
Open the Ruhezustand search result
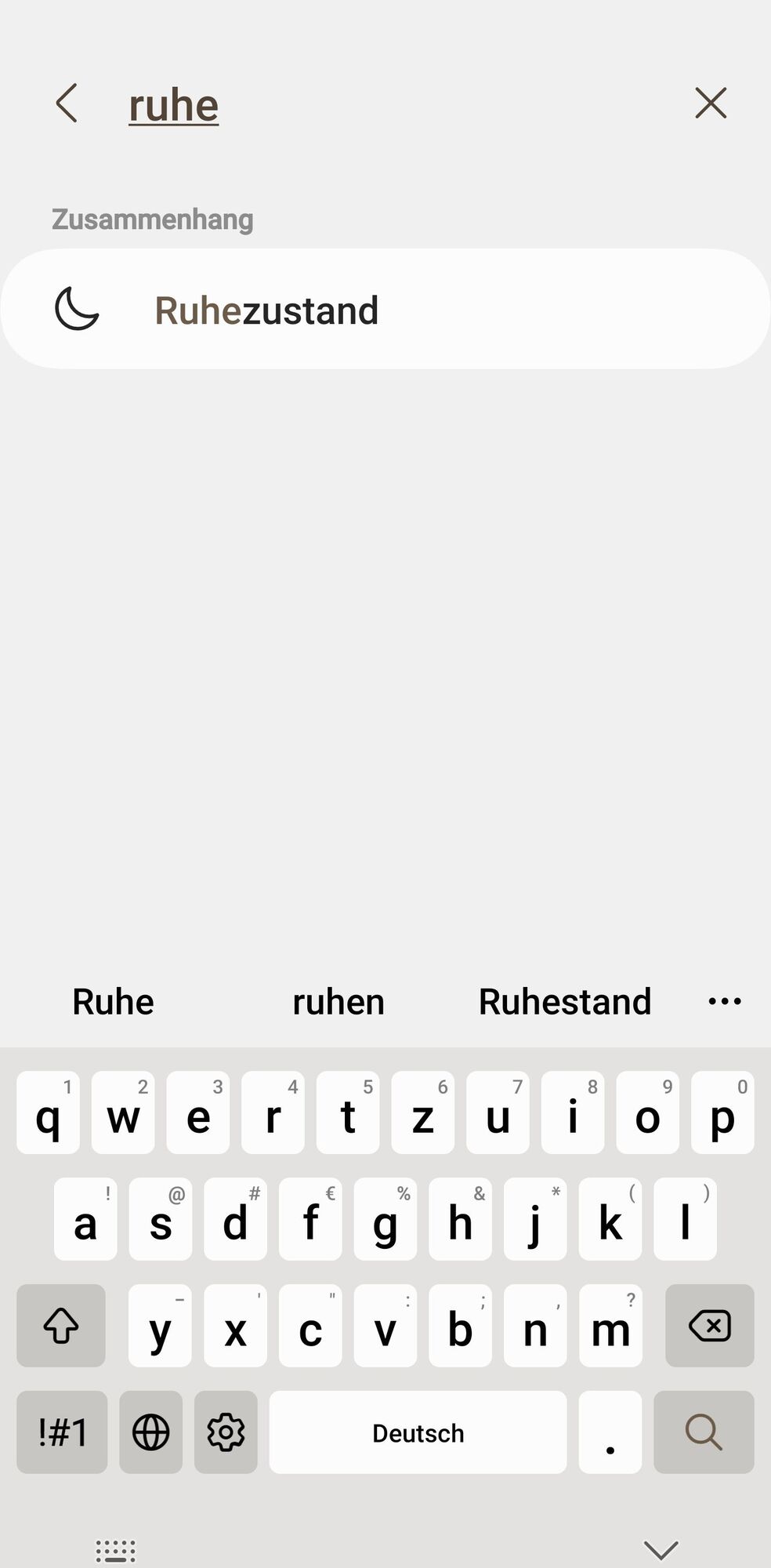(385, 310)
